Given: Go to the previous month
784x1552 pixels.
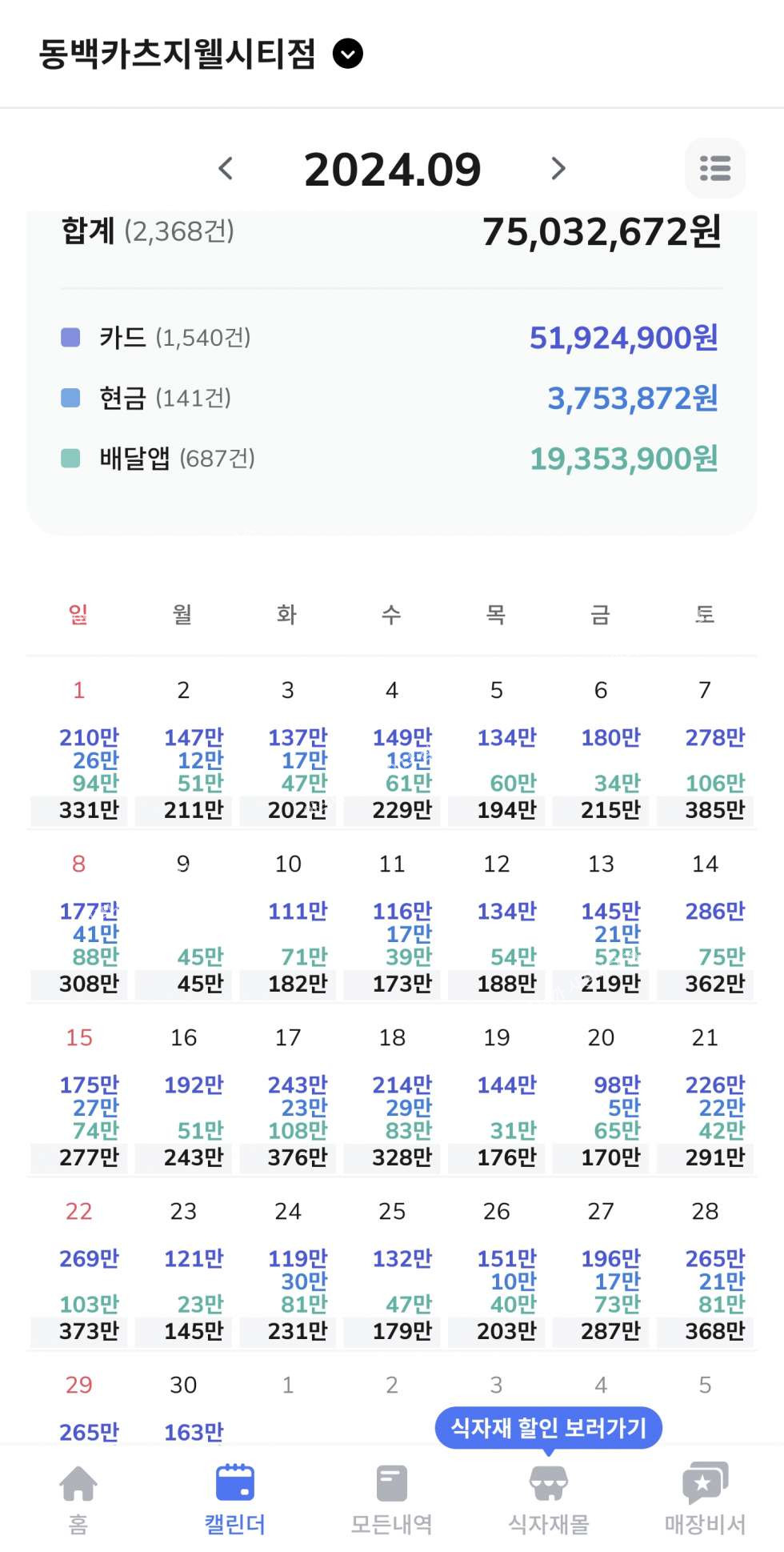Looking at the screenshot, I should [226, 169].
